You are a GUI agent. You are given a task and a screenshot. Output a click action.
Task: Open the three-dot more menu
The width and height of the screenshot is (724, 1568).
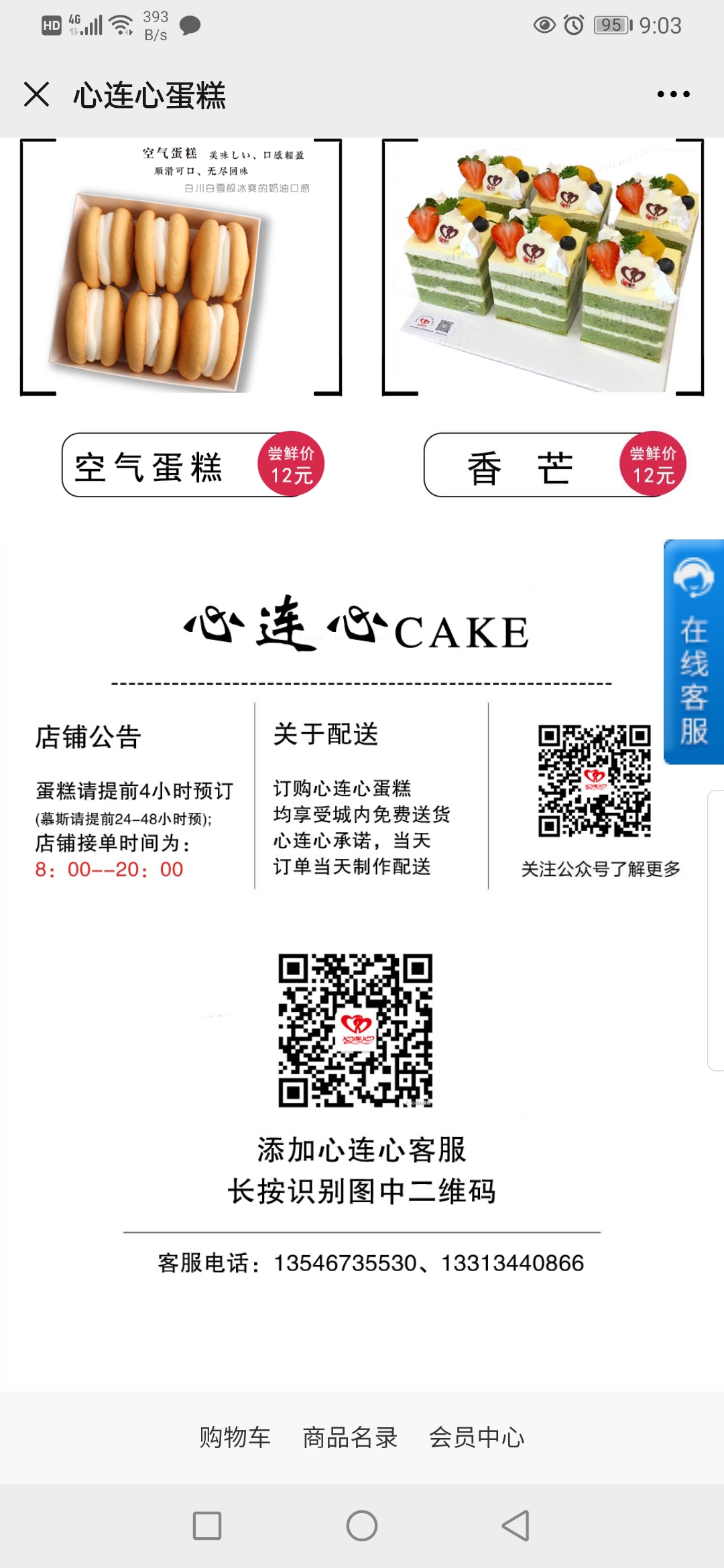click(673, 94)
